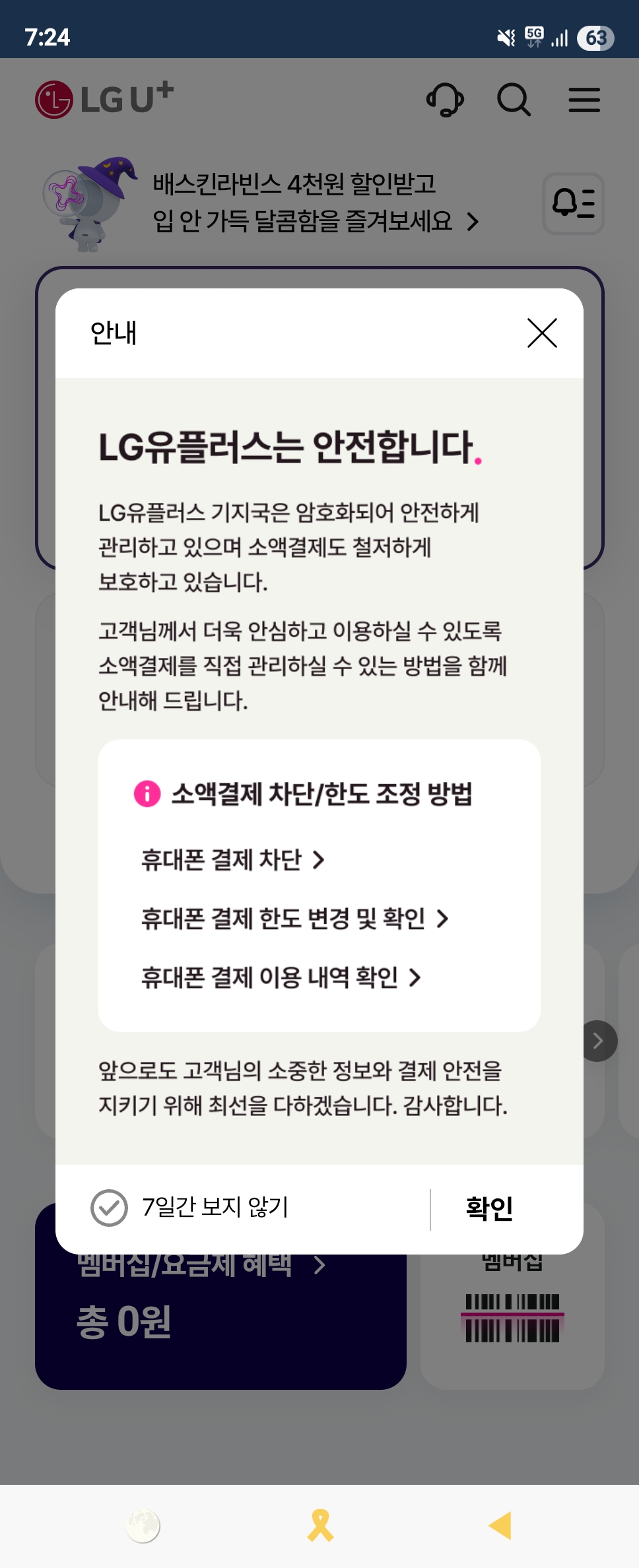Close the 안내 dialog with X

[x=542, y=333]
